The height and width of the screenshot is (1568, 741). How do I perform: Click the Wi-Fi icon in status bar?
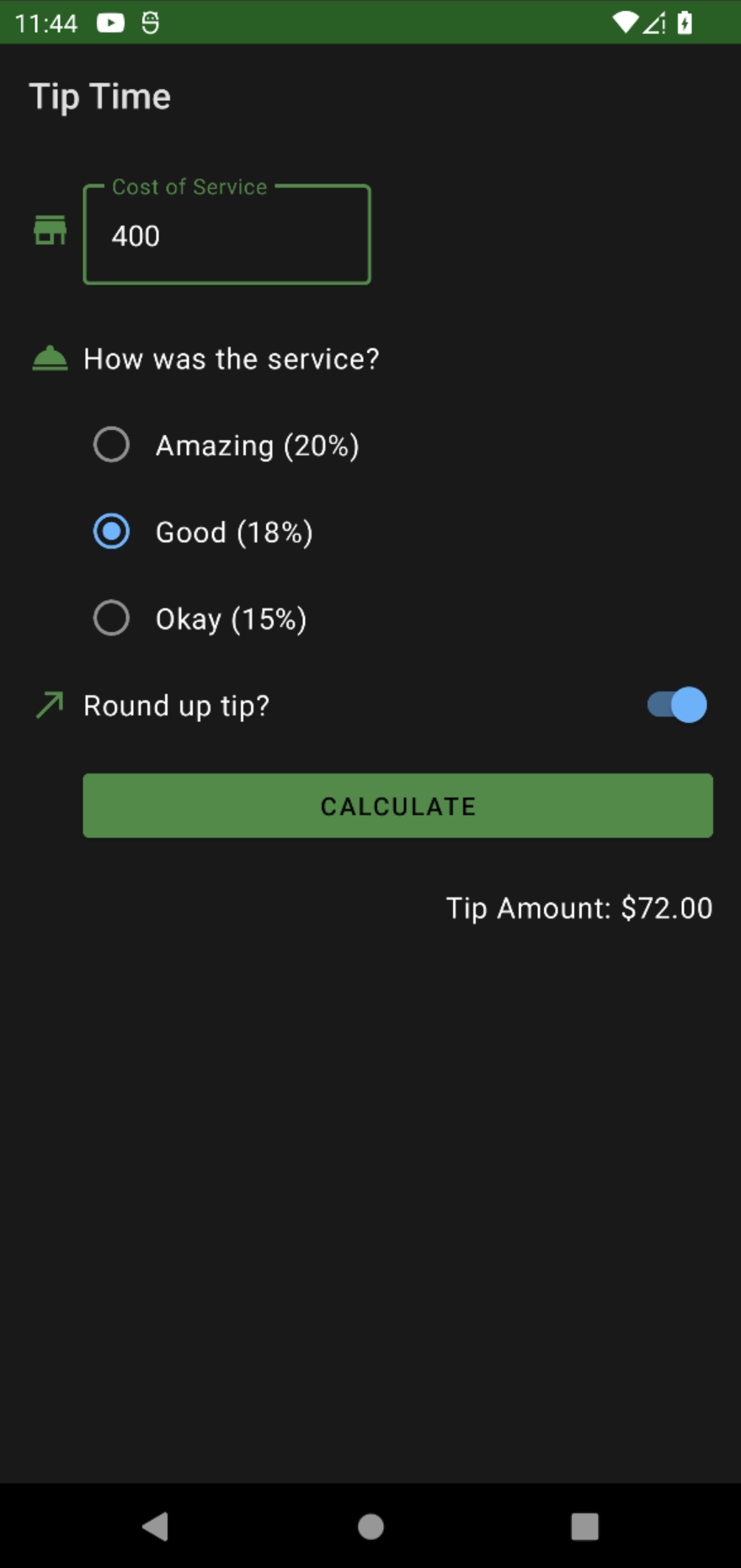tap(625, 23)
